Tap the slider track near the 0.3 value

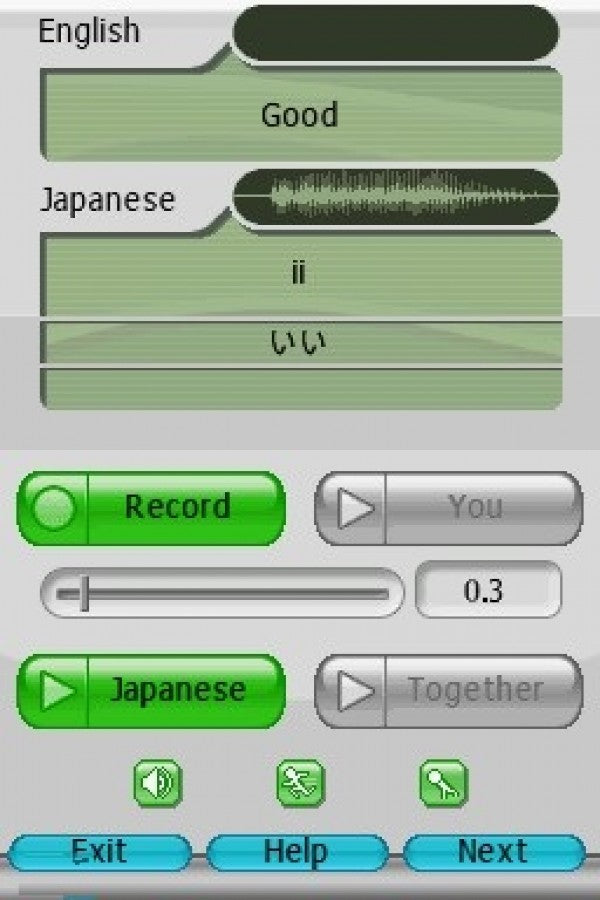pos(222,593)
